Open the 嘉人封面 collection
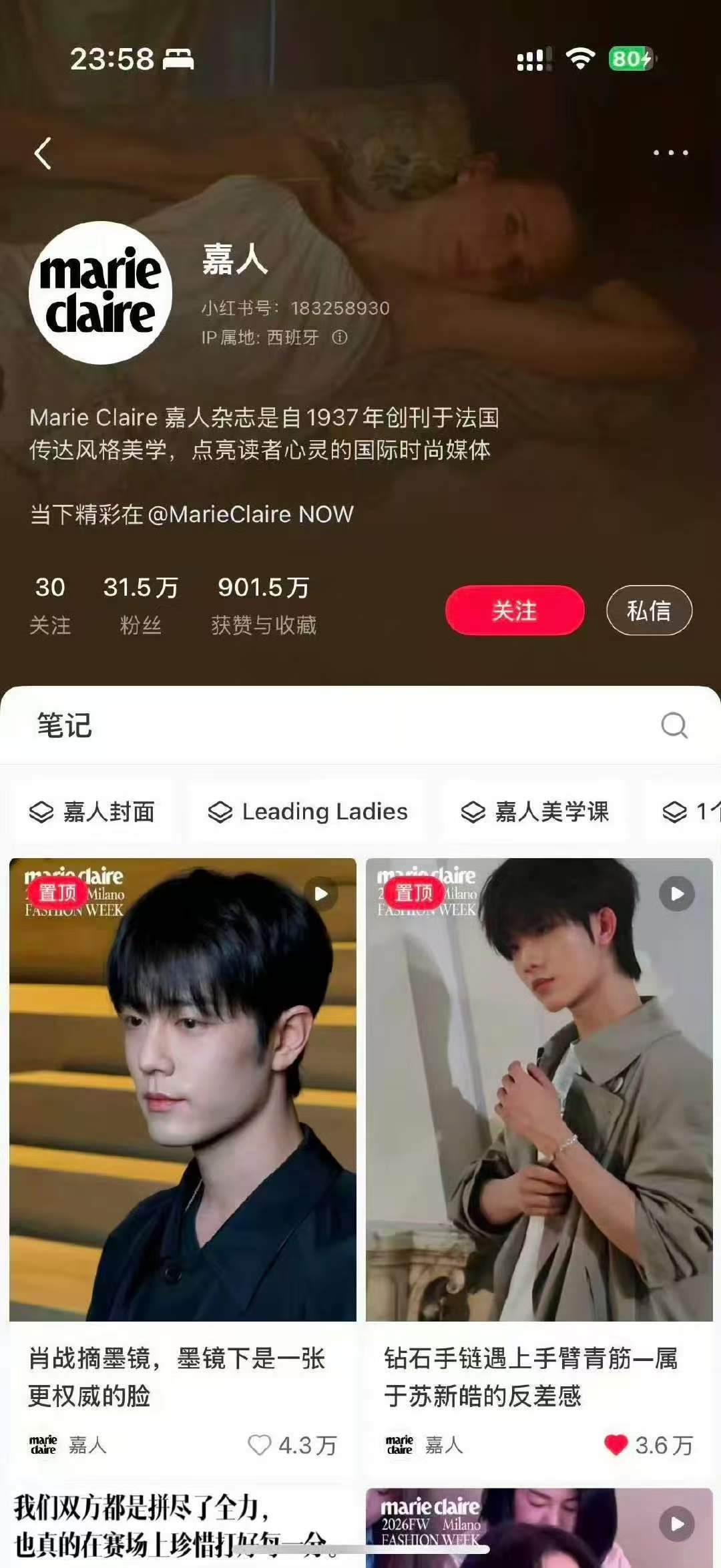The width and height of the screenshot is (721, 1568). click(x=95, y=812)
